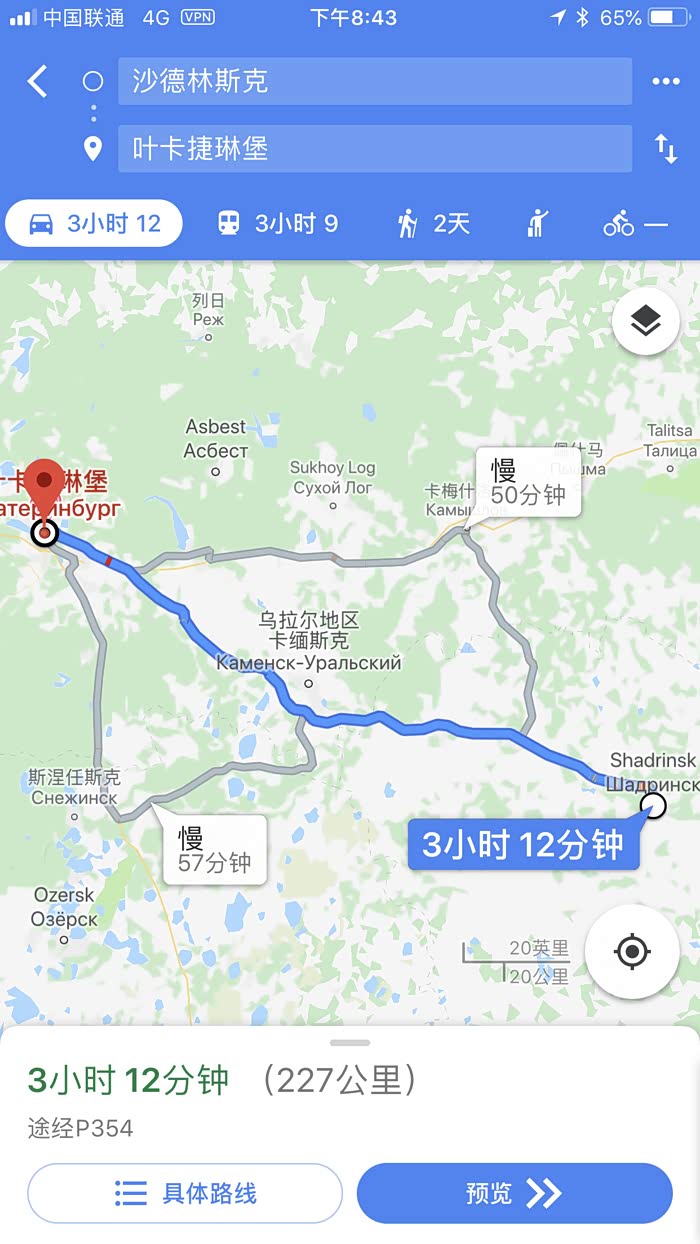This screenshot has width=700, height=1244.
Task: Open the three-dot overflow menu
Action: click(x=665, y=82)
